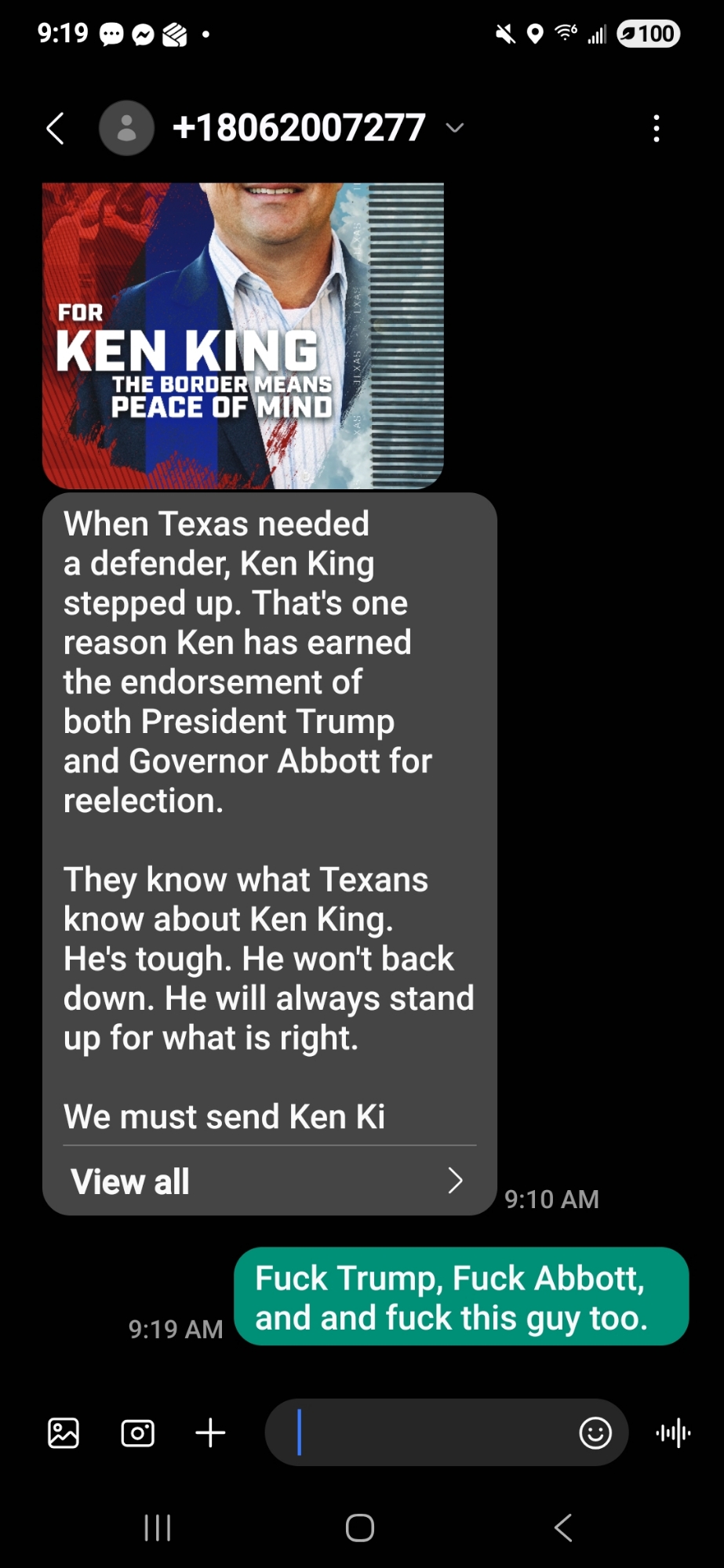Go to the system home screen
This screenshot has width=724, height=1568.
(x=360, y=1527)
